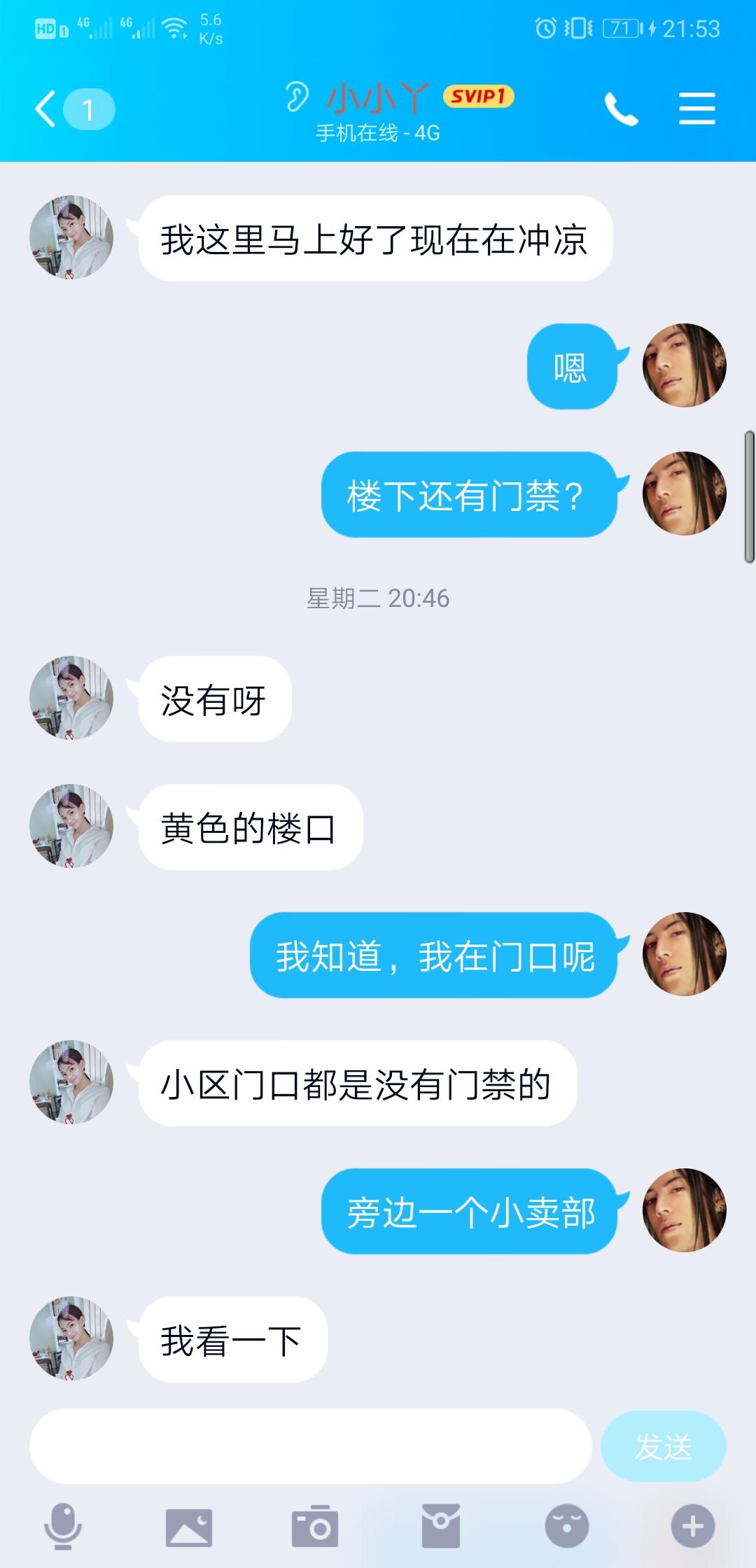
Task: Tap the SVIP1 badge
Action: click(x=479, y=96)
